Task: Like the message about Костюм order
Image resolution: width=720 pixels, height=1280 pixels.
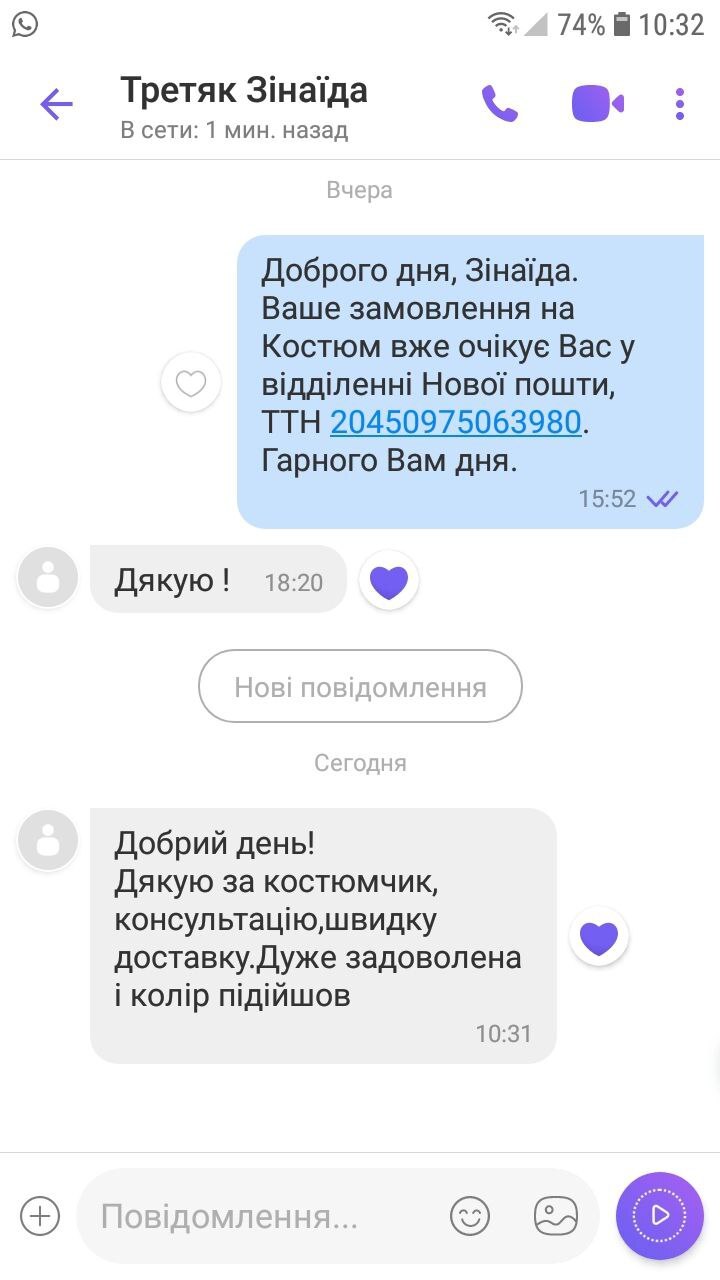Action: click(x=190, y=382)
